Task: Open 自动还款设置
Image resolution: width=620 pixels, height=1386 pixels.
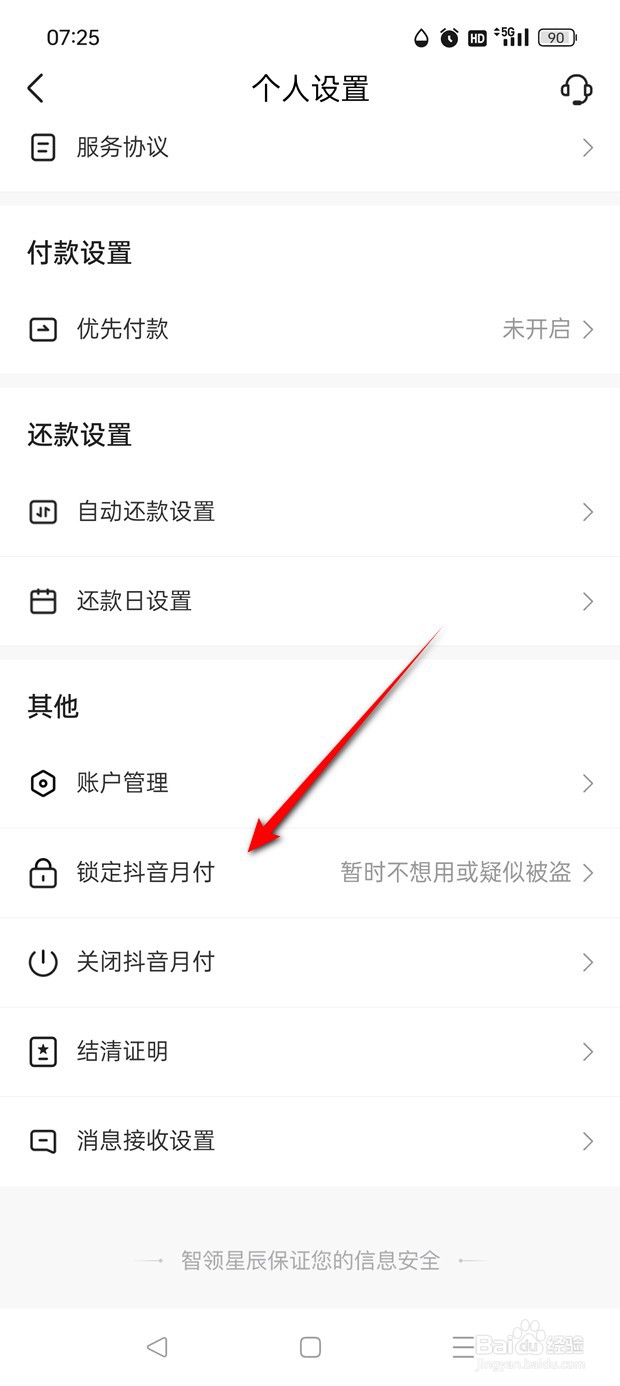Action: [x=310, y=512]
